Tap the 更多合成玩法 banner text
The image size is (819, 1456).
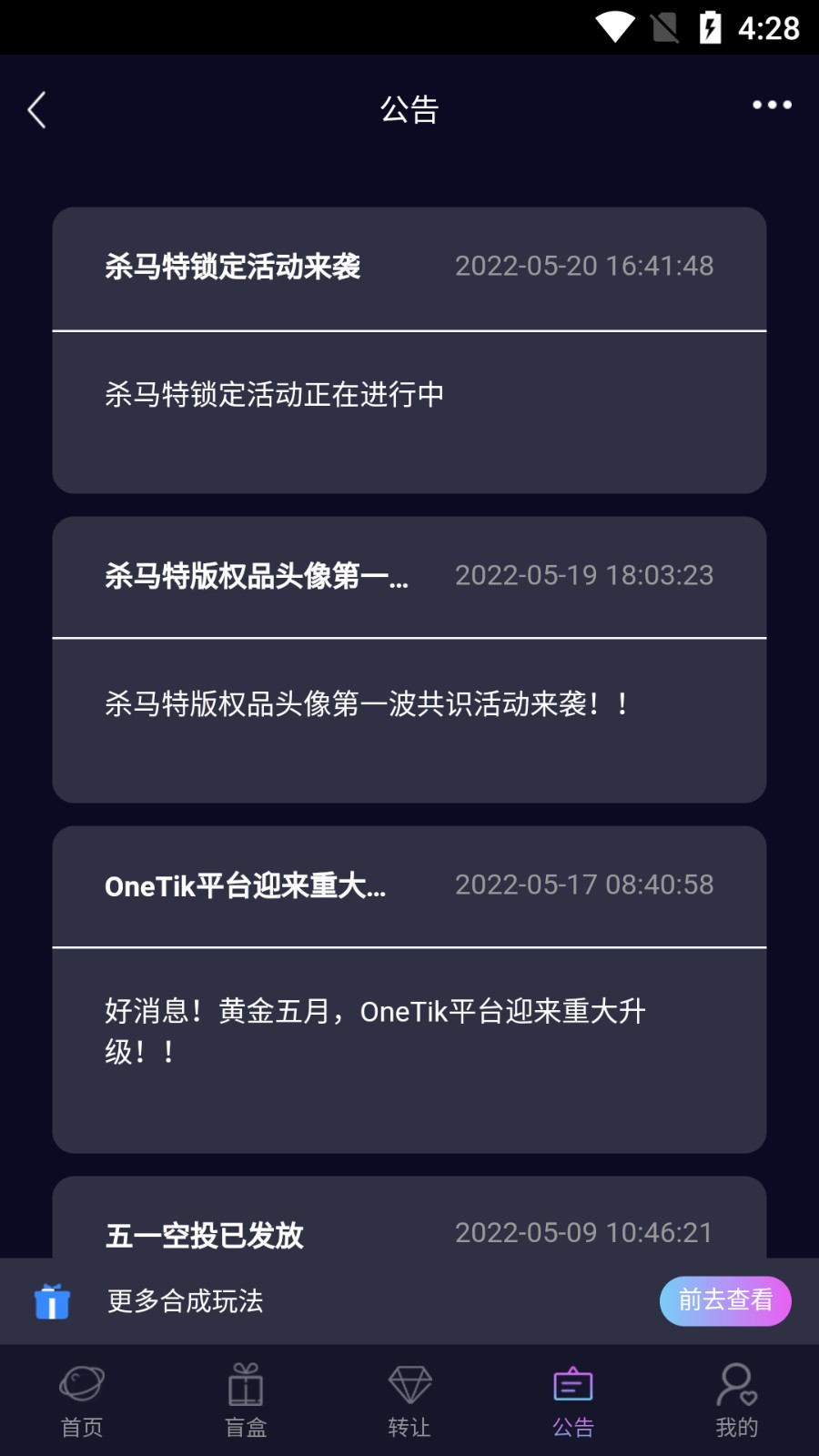click(x=186, y=1301)
